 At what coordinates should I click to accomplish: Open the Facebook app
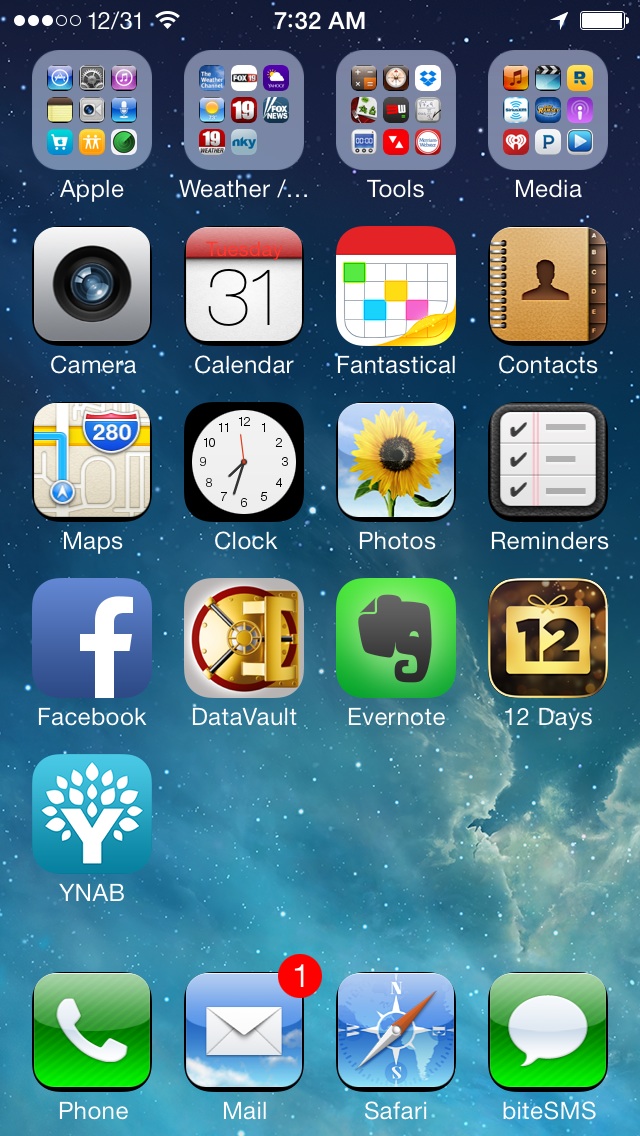(x=92, y=638)
